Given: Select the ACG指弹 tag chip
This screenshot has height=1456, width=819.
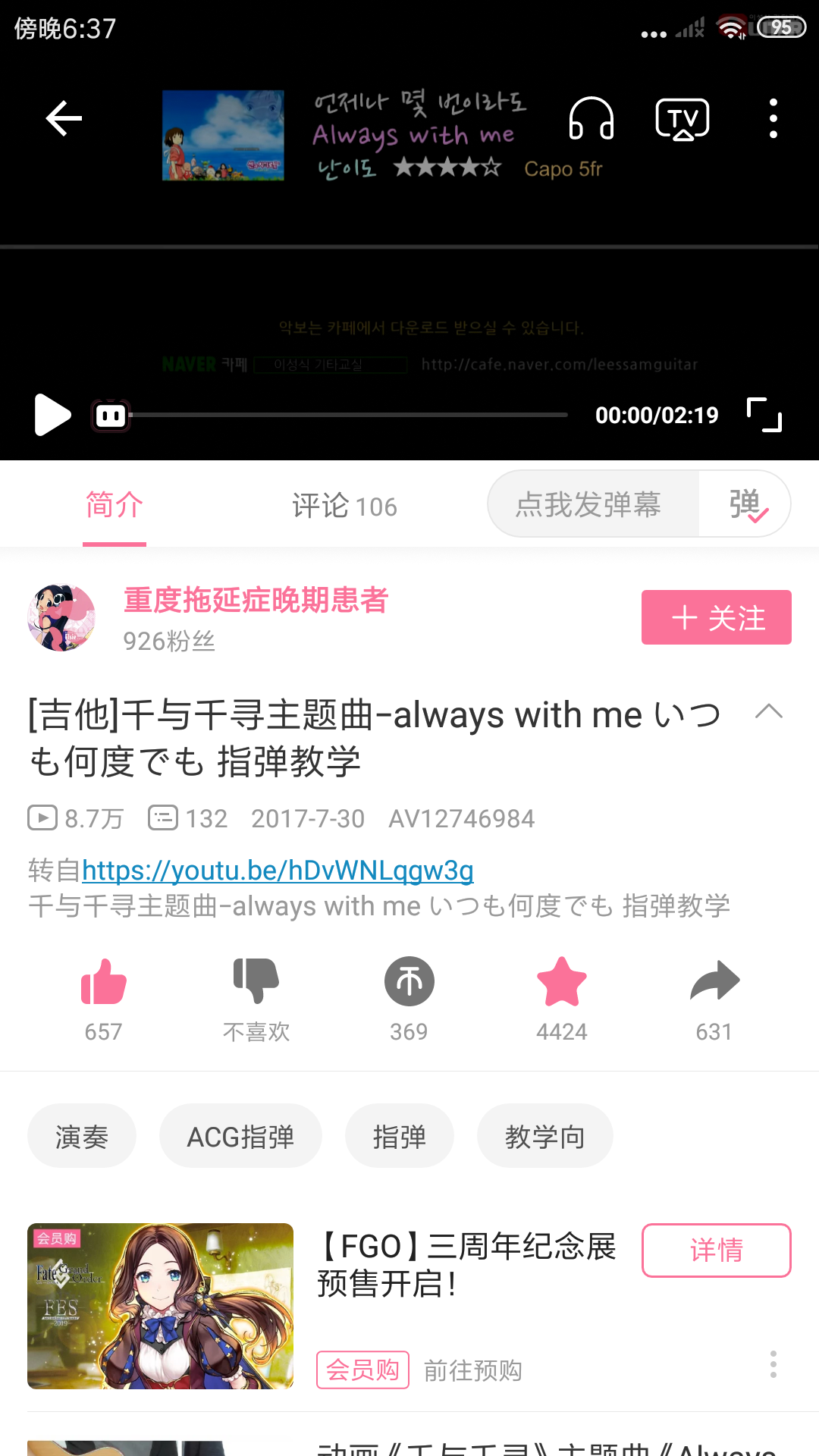Looking at the screenshot, I should (240, 1136).
